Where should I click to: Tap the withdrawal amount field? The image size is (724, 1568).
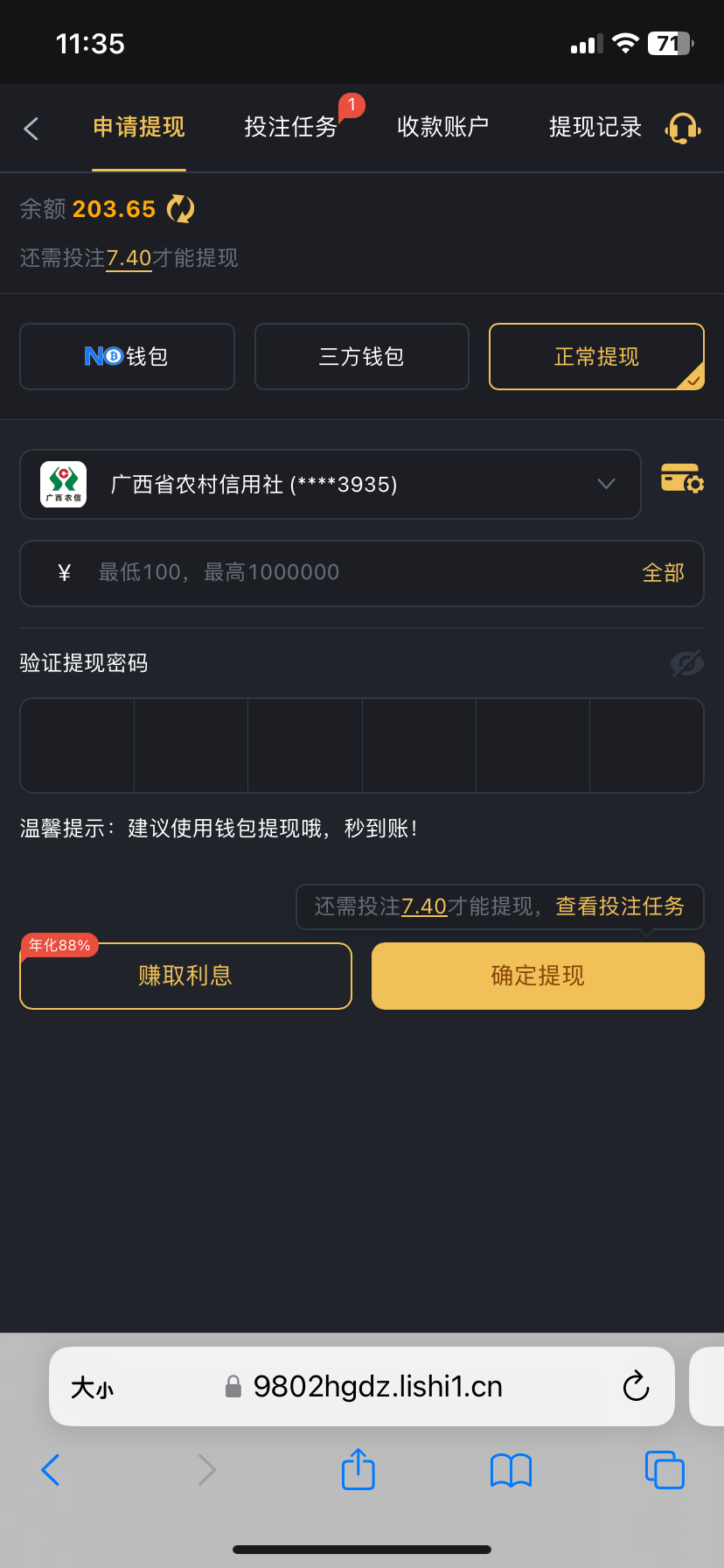[x=350, y=573]
